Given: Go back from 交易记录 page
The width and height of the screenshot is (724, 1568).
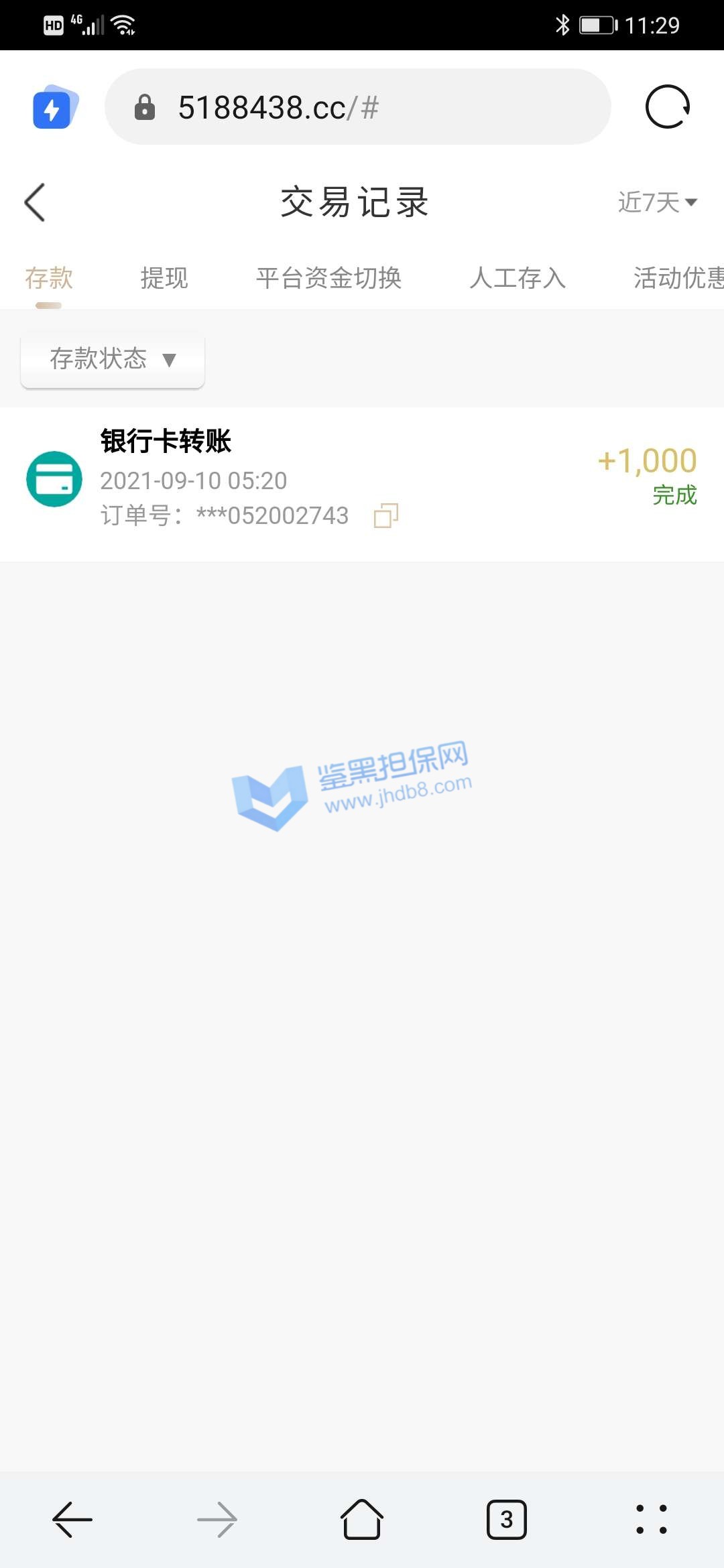Looking at the screenshot, I should [35, 202].
